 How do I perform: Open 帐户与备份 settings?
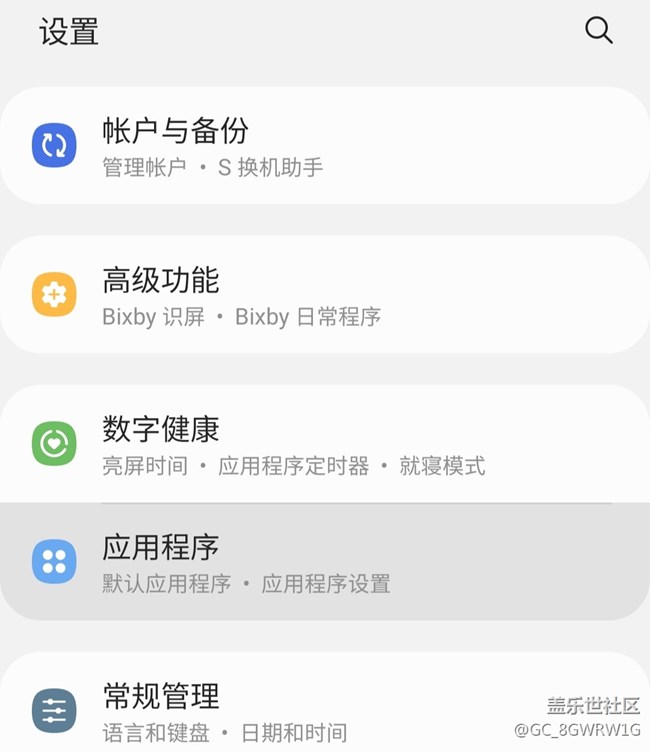(325, 146)
